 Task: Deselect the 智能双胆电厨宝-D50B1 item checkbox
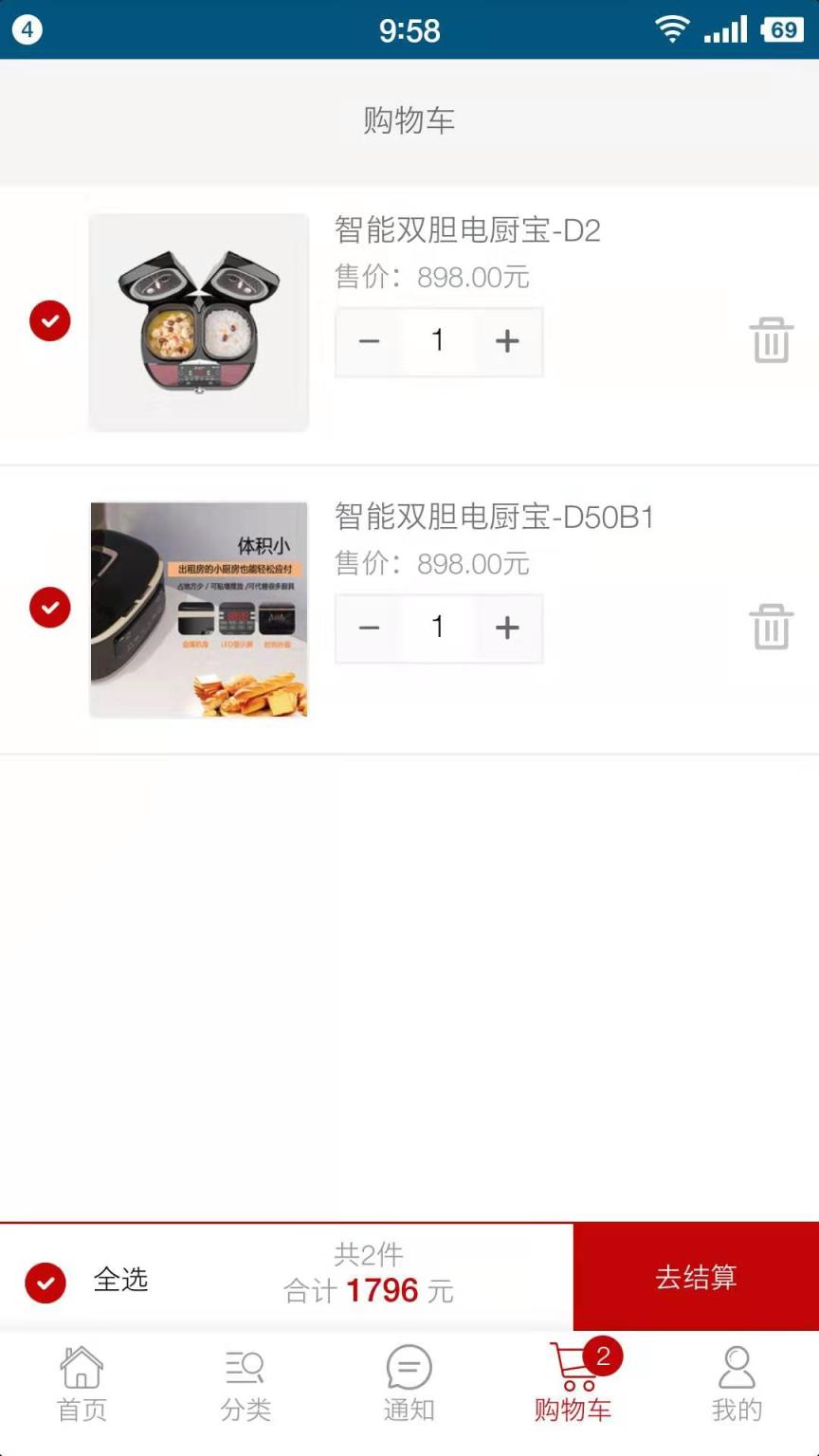tap(49, 607)
